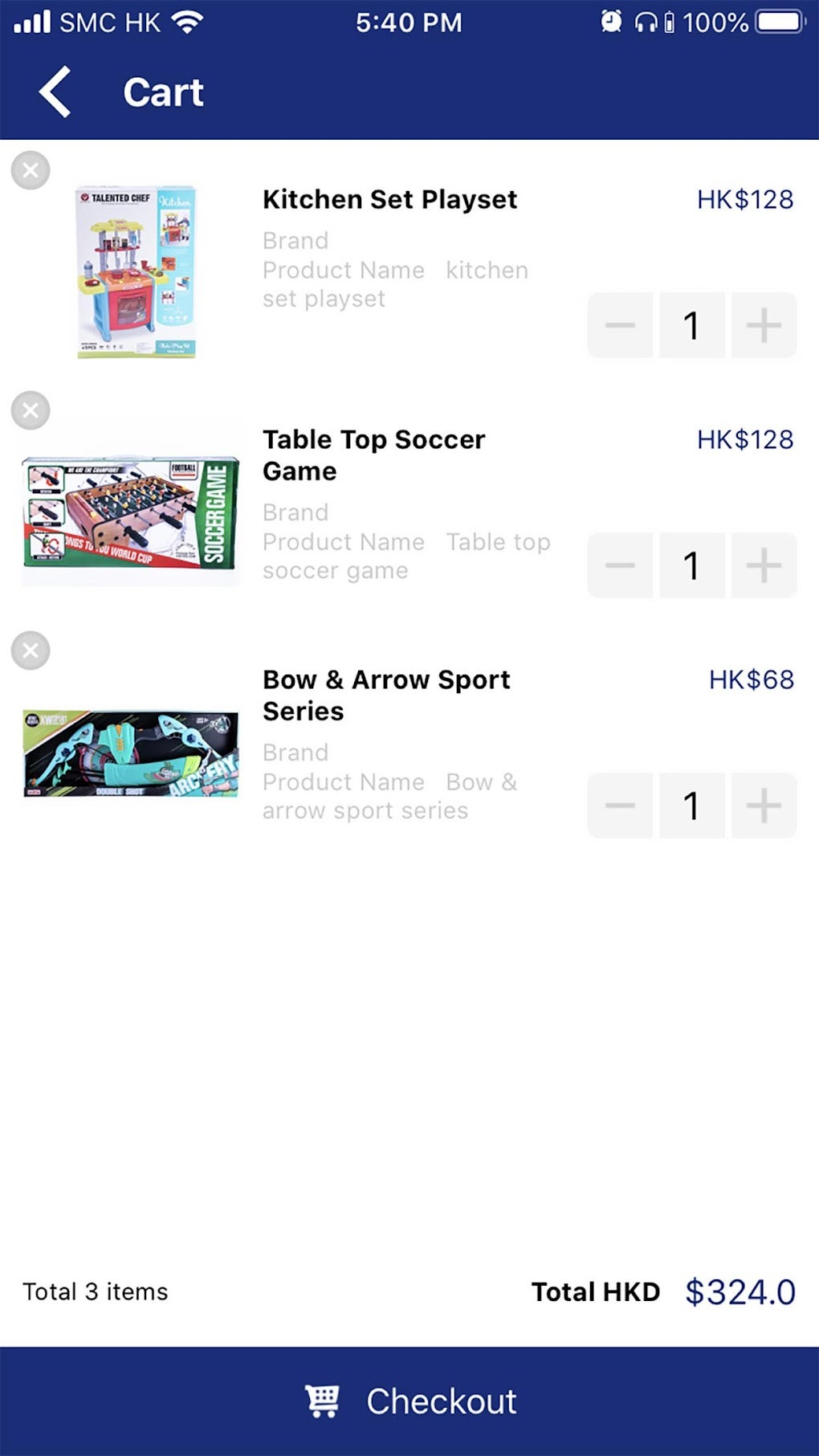Screen dimensions: 819x1456
Task: Increase Kitchen Set Playset quantity
Action: (x=764, y=325)
